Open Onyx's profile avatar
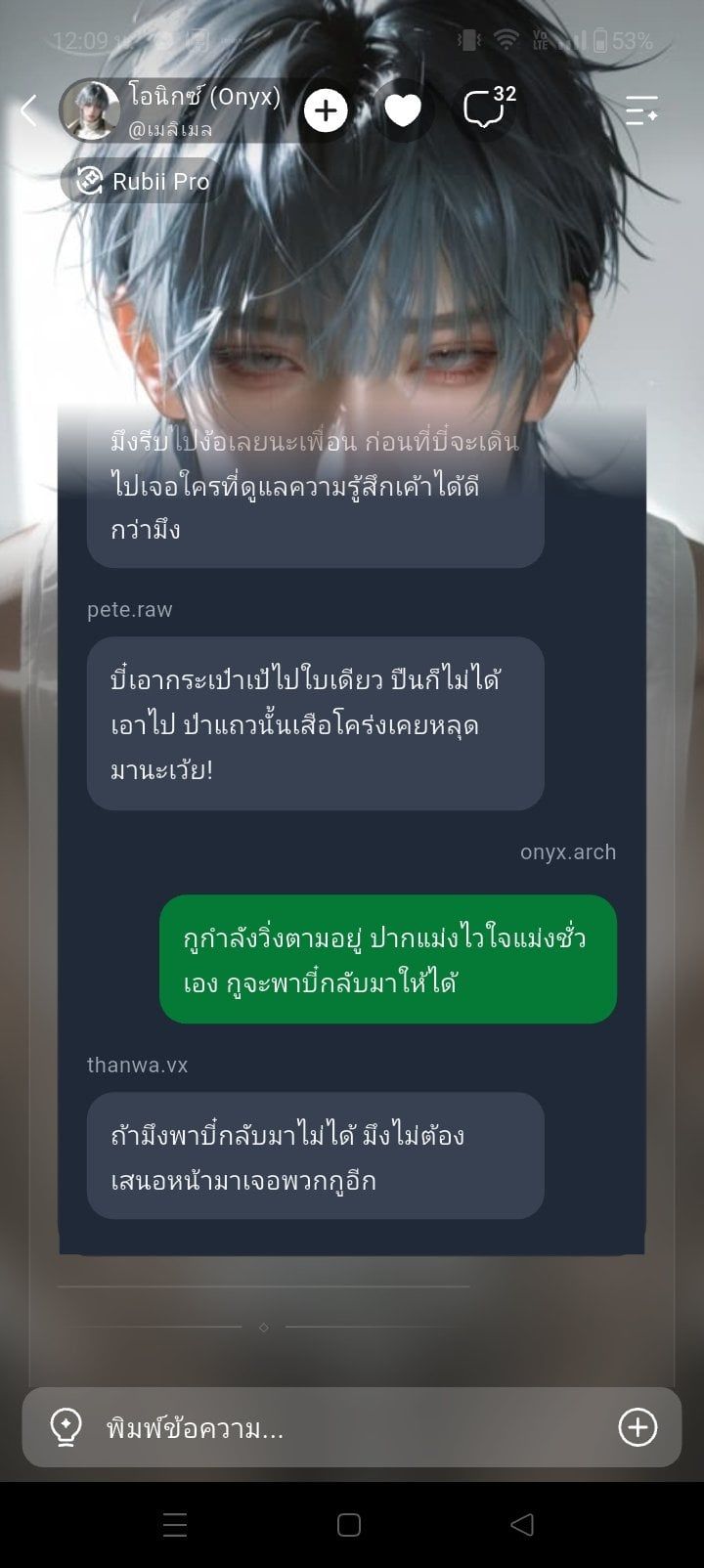The height and width of the screenshot is (1568, 704). coord(91,110)
